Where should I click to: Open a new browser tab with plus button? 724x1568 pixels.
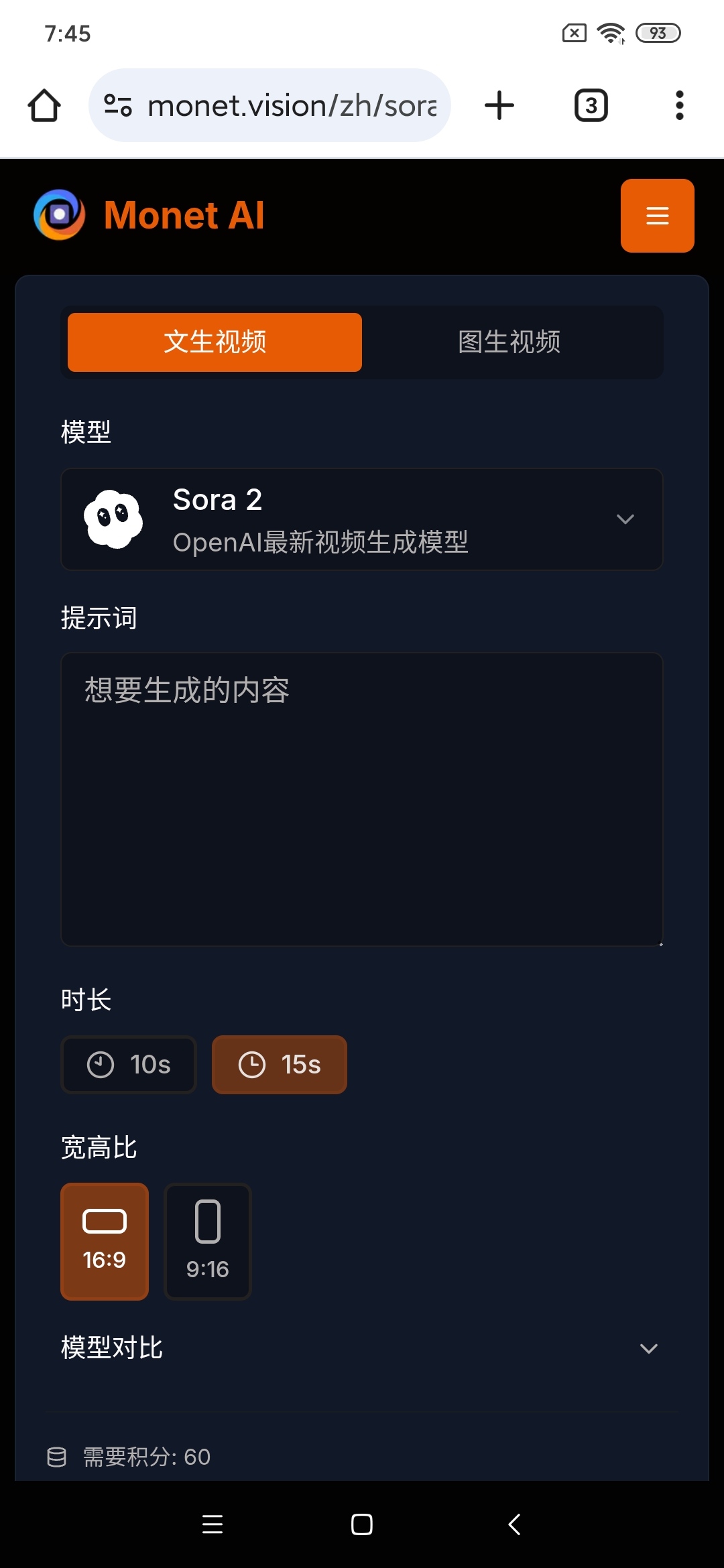[499, 105]
